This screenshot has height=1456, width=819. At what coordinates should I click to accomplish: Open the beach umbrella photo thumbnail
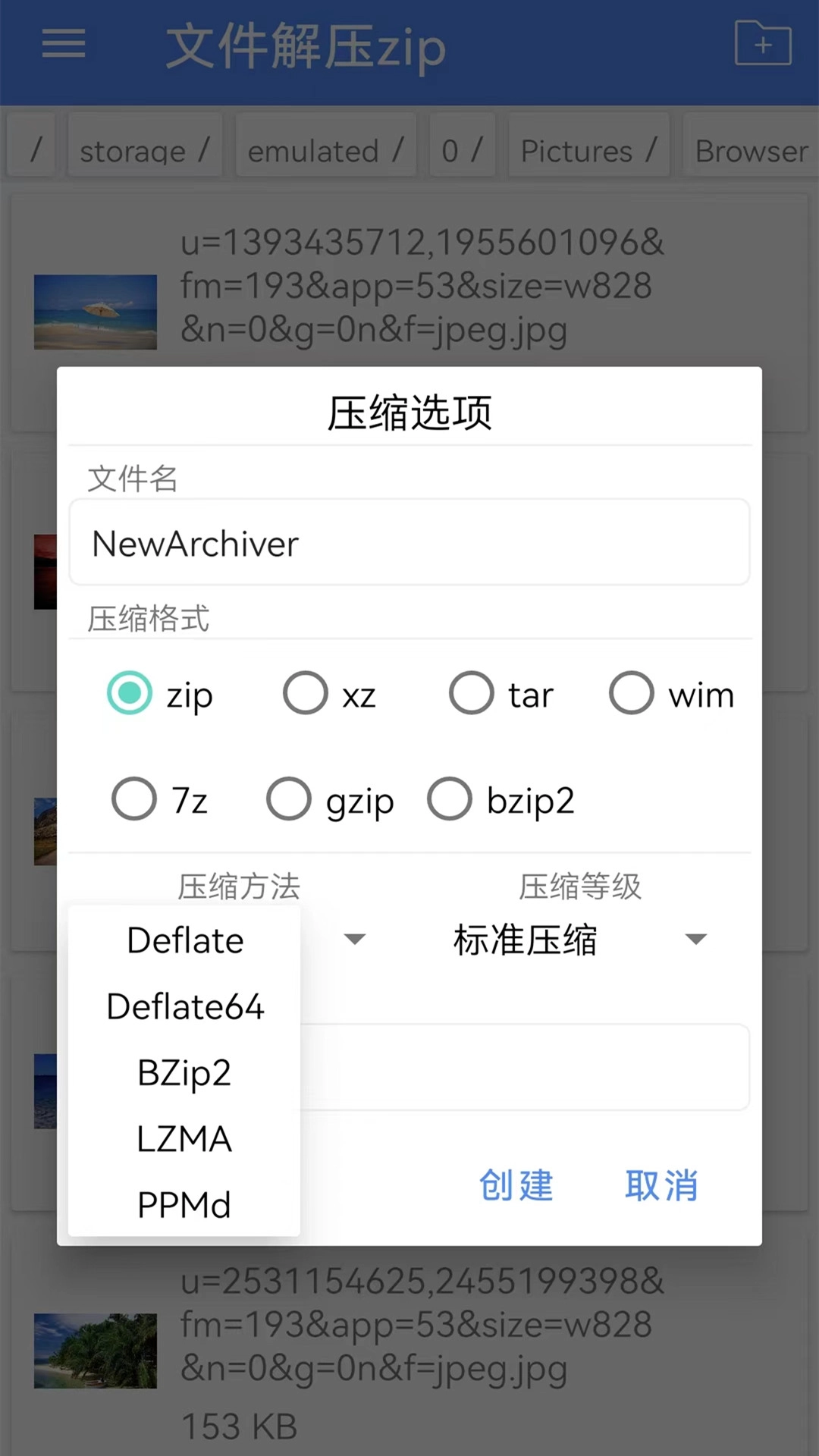(95, 311)
